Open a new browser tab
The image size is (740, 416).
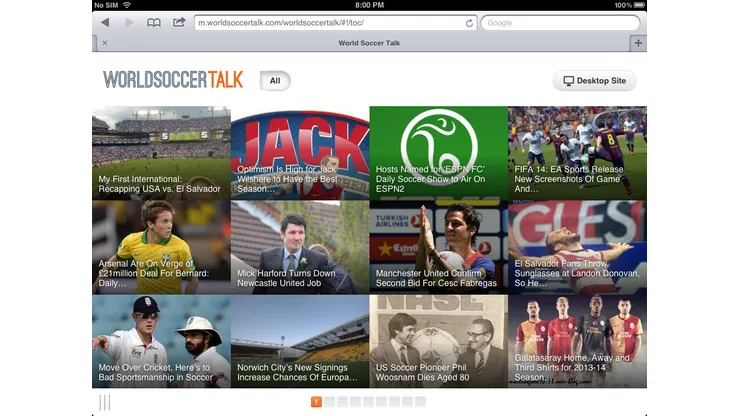(x=638, y=43)
